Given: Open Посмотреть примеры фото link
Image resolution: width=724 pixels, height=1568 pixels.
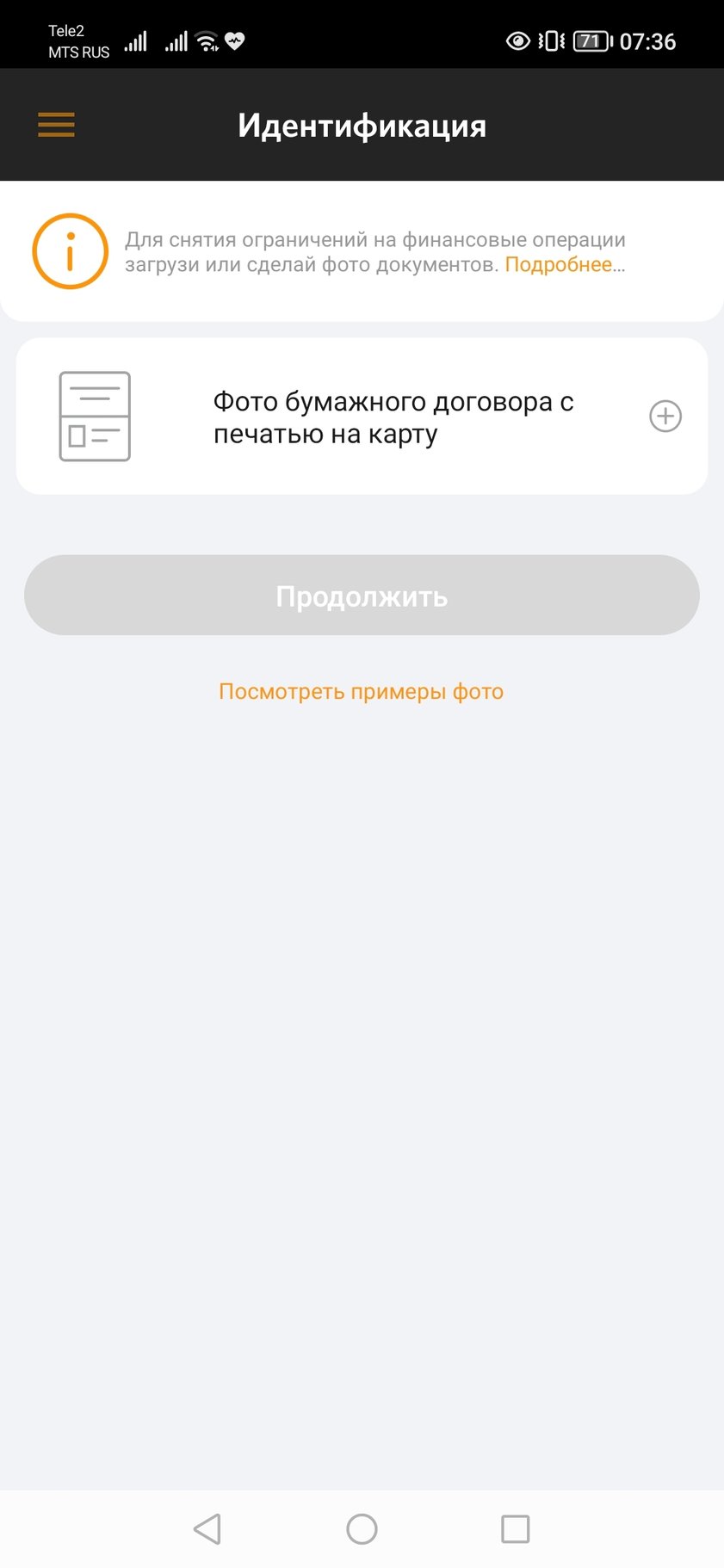Looking at the screenshot, I should [x=361, y=692].
